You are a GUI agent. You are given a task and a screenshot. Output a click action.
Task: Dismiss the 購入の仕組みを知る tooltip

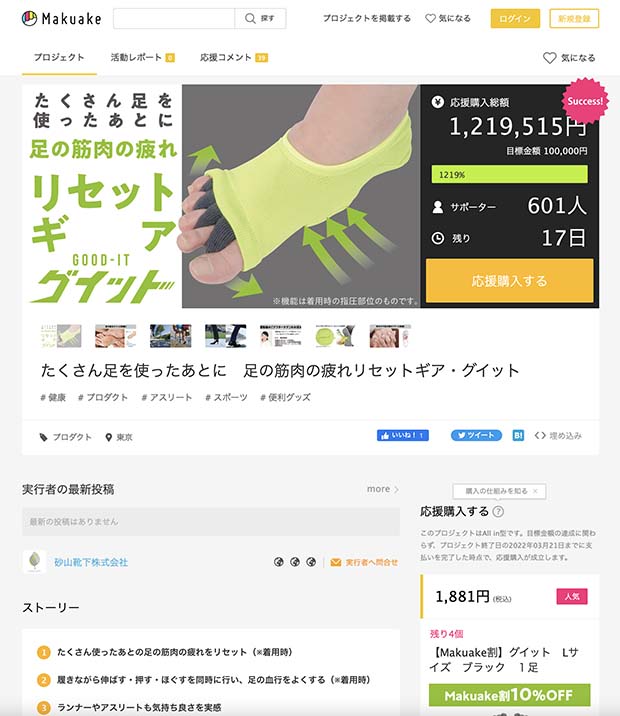(x=535, y=491)
